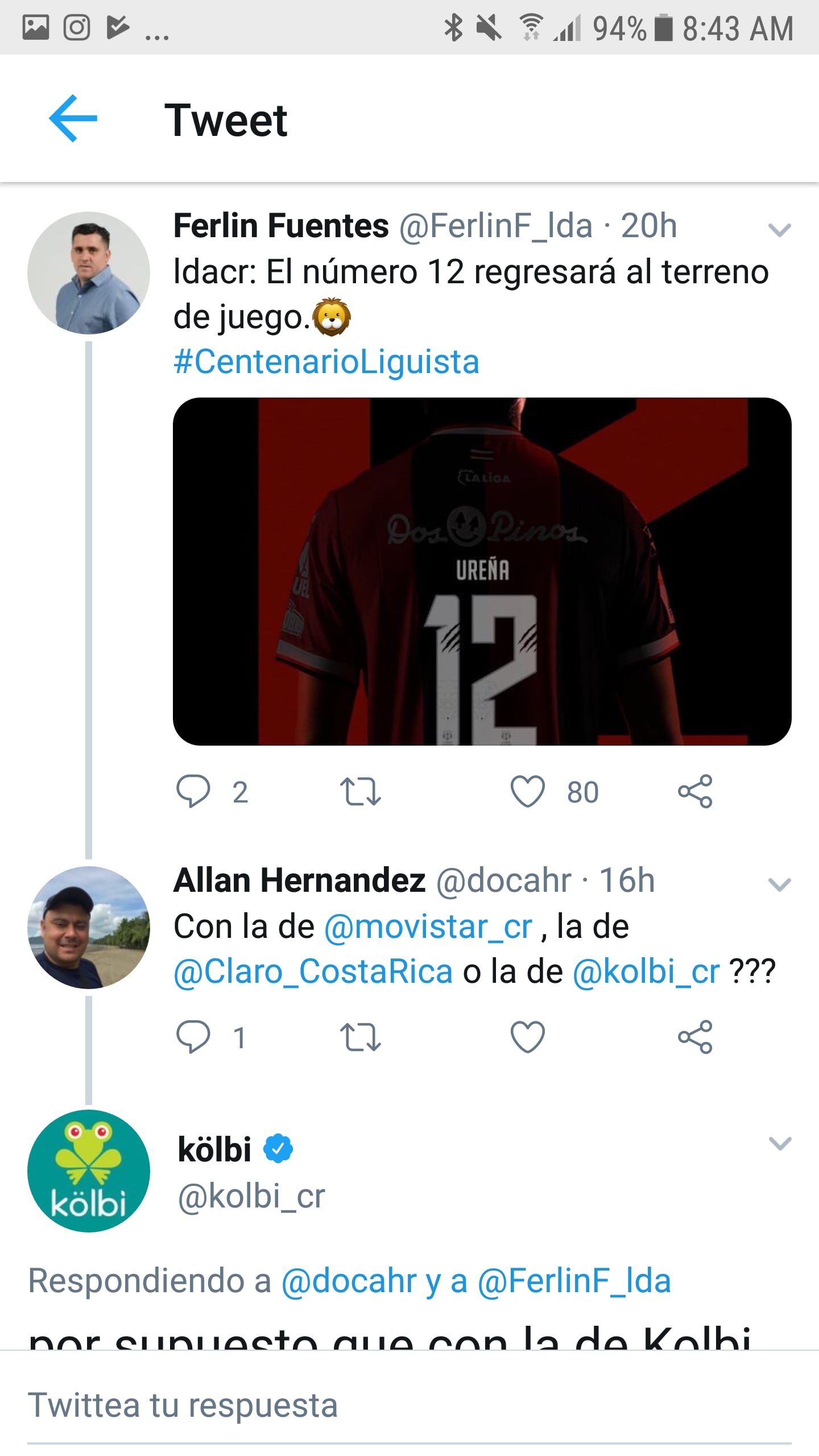
Task: Open Allan Hernandez's profile picture
Action: point(89,928)
